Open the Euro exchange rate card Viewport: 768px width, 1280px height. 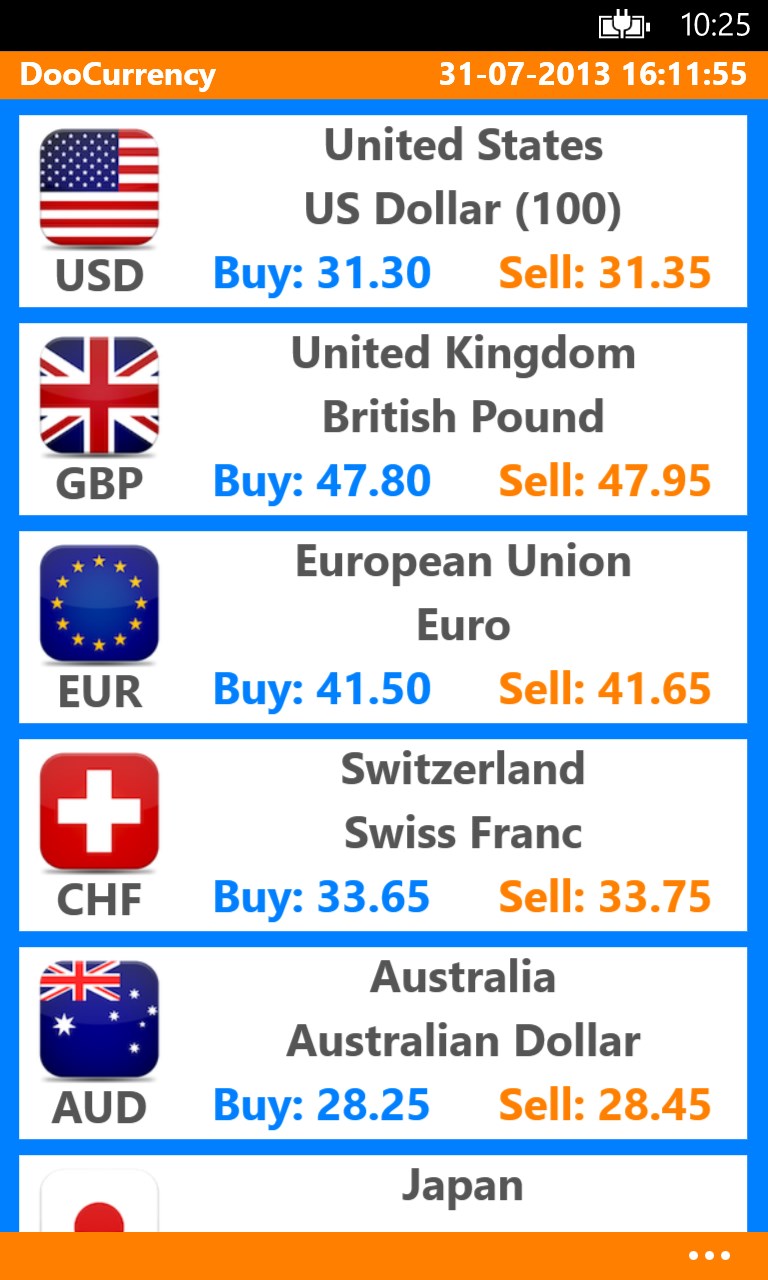click(x=383, y=627)
